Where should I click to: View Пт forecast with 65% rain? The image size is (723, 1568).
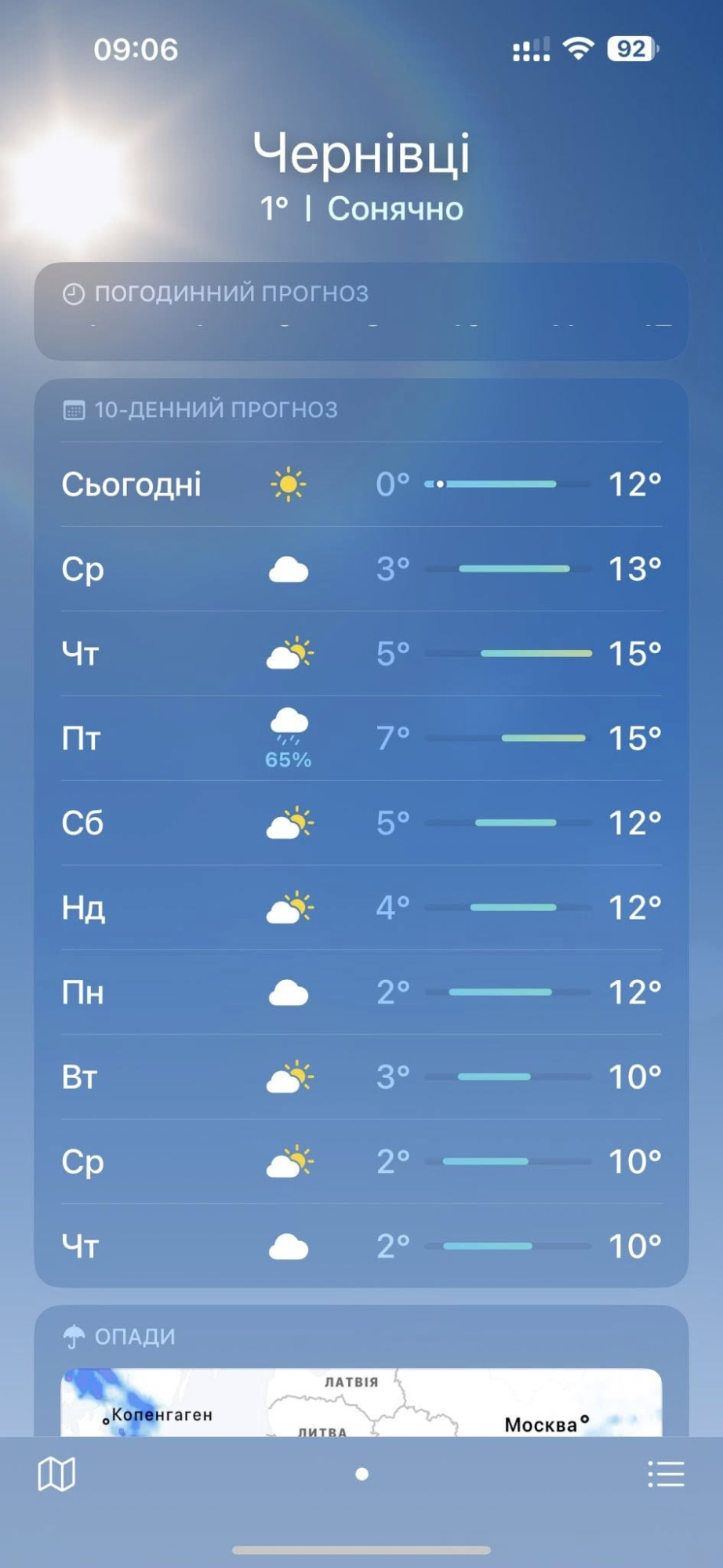point(361,739)
